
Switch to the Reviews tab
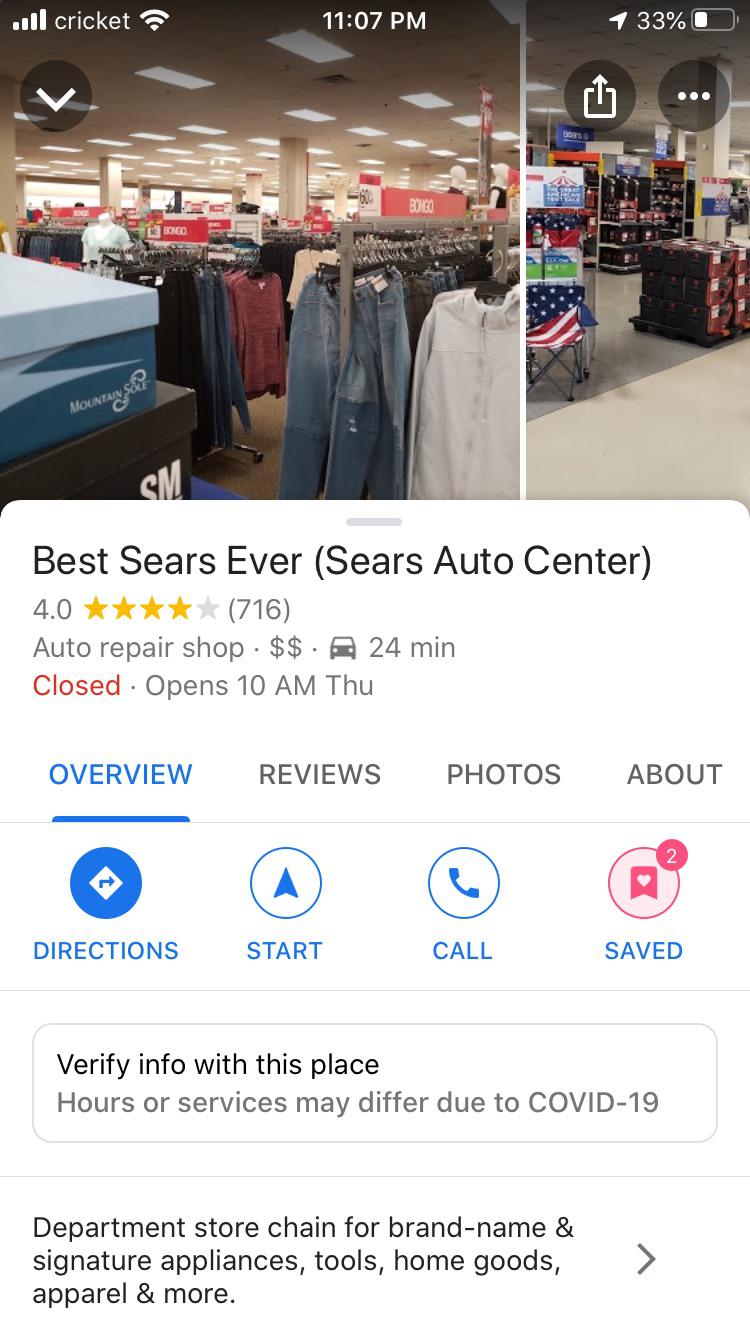(x=319, y=774)
